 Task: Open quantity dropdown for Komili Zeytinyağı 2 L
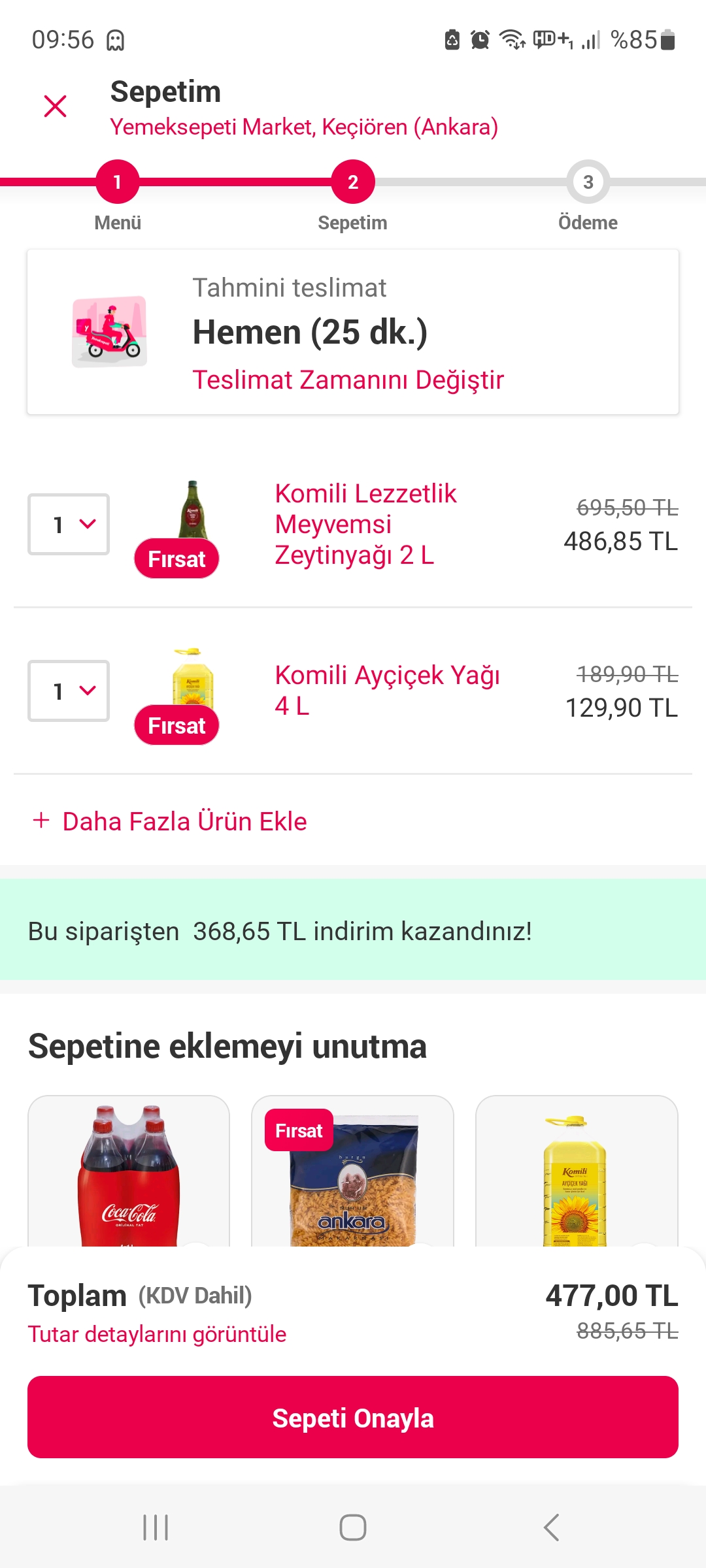69,524
